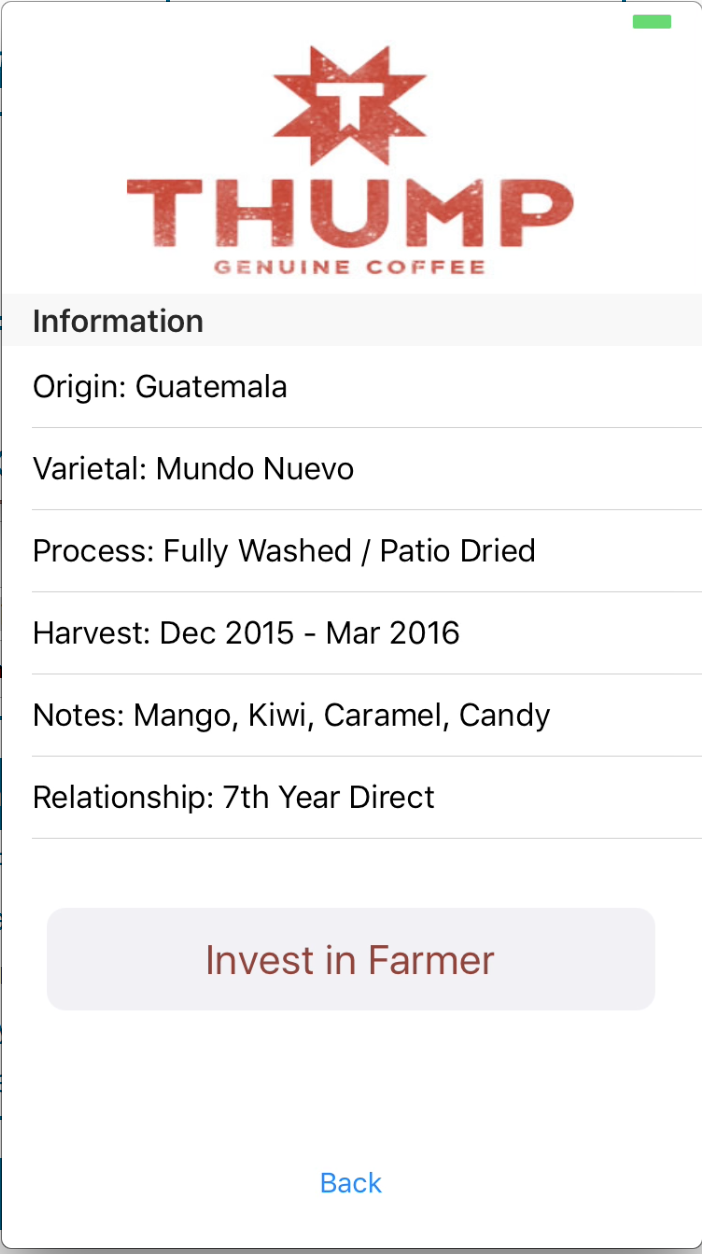702x1254 pixels.
Task: Tap the Invest in Farmer button
Action: [x=350, y=960]
